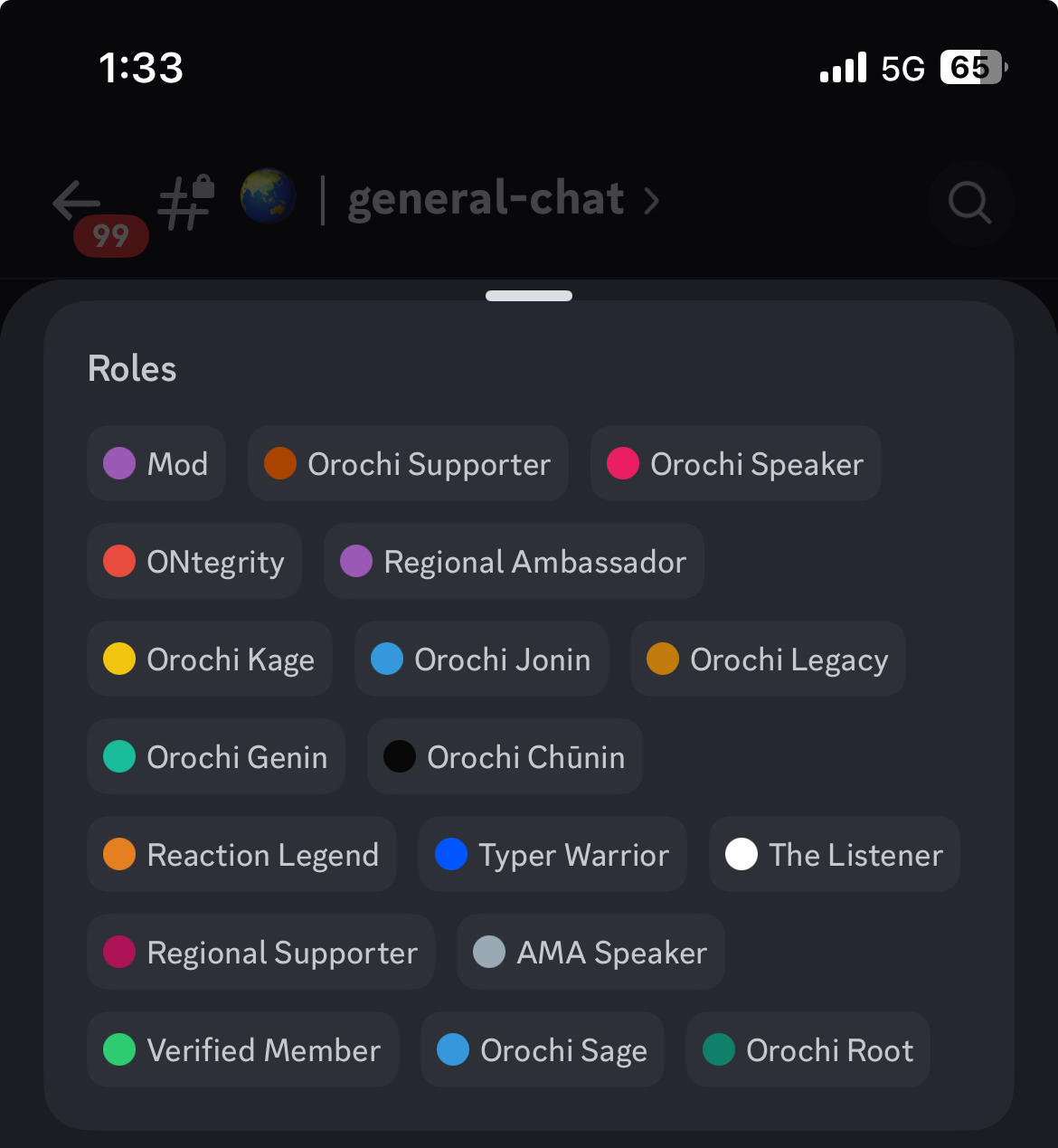Tap the Reaction Legend role
This screenshot has height=1148, width=1058.
click(241, 854)
